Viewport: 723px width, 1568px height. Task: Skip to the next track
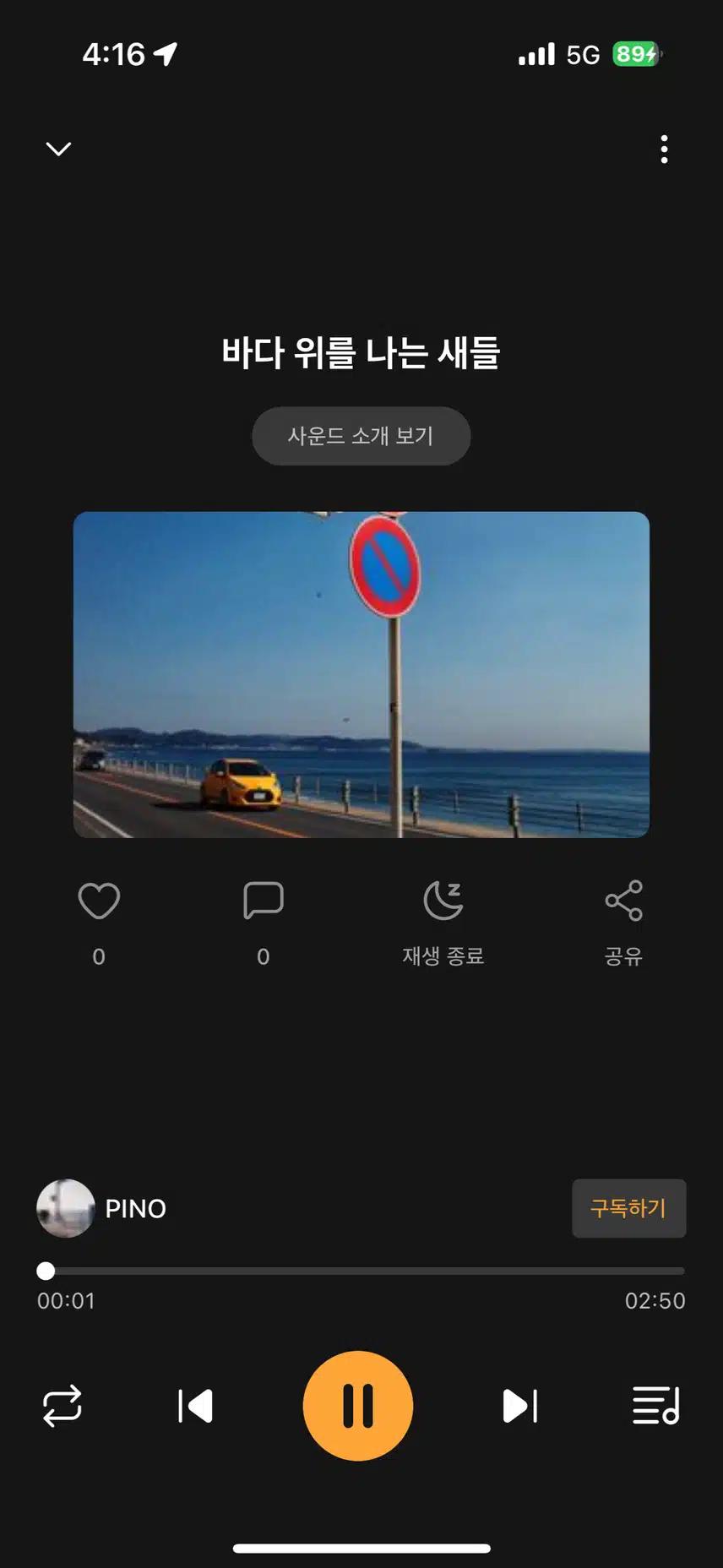[519, 1406]
